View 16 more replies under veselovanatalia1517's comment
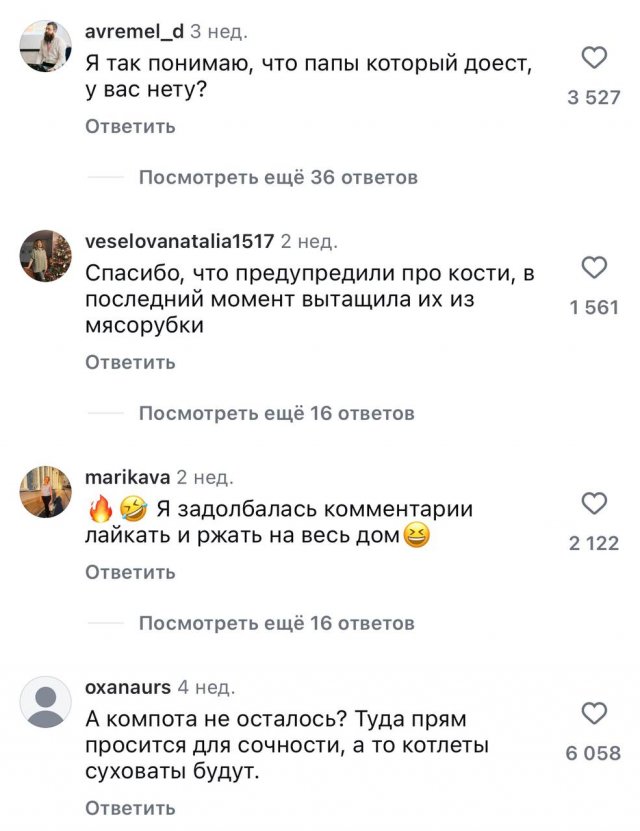Image resolution: width=640 pixels, height=831 pixels. tap(275, 413)
